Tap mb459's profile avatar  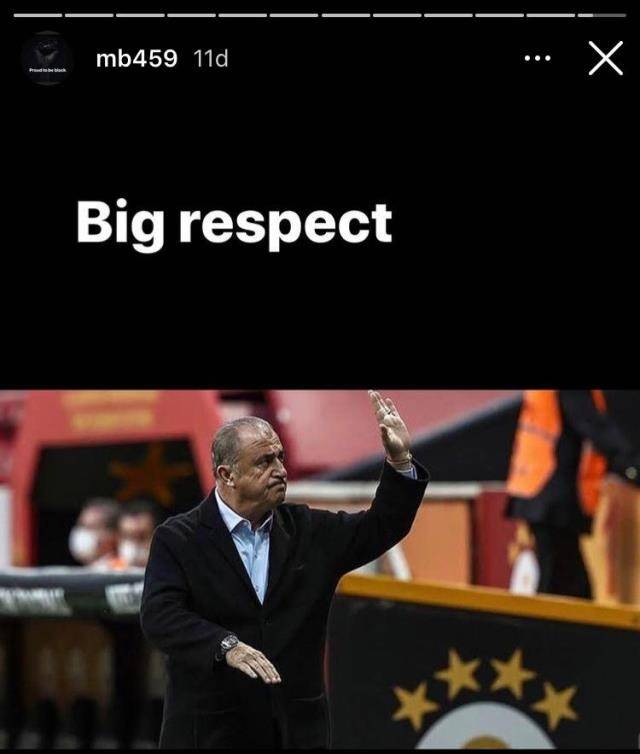point(47,59)
